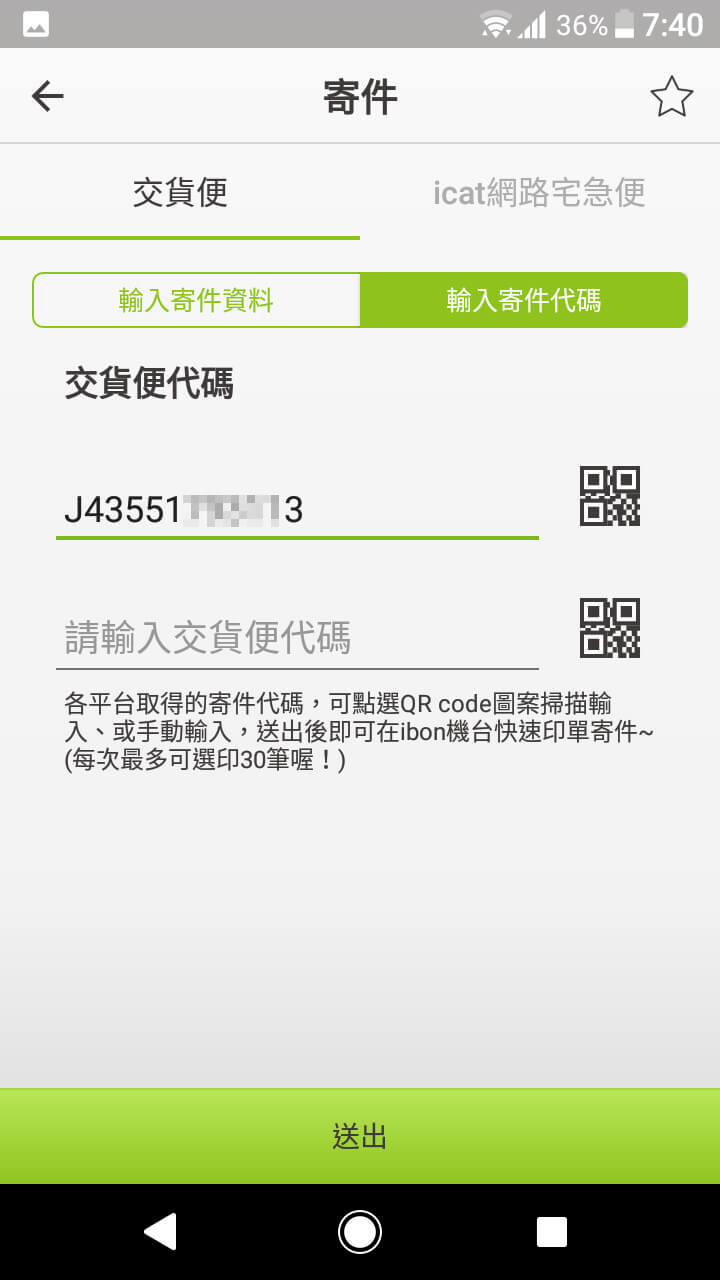This screenshot has width=720, height=1280.
Task: Select the 輸入寄件代碼 entry mode
Action: coord(524,299)
